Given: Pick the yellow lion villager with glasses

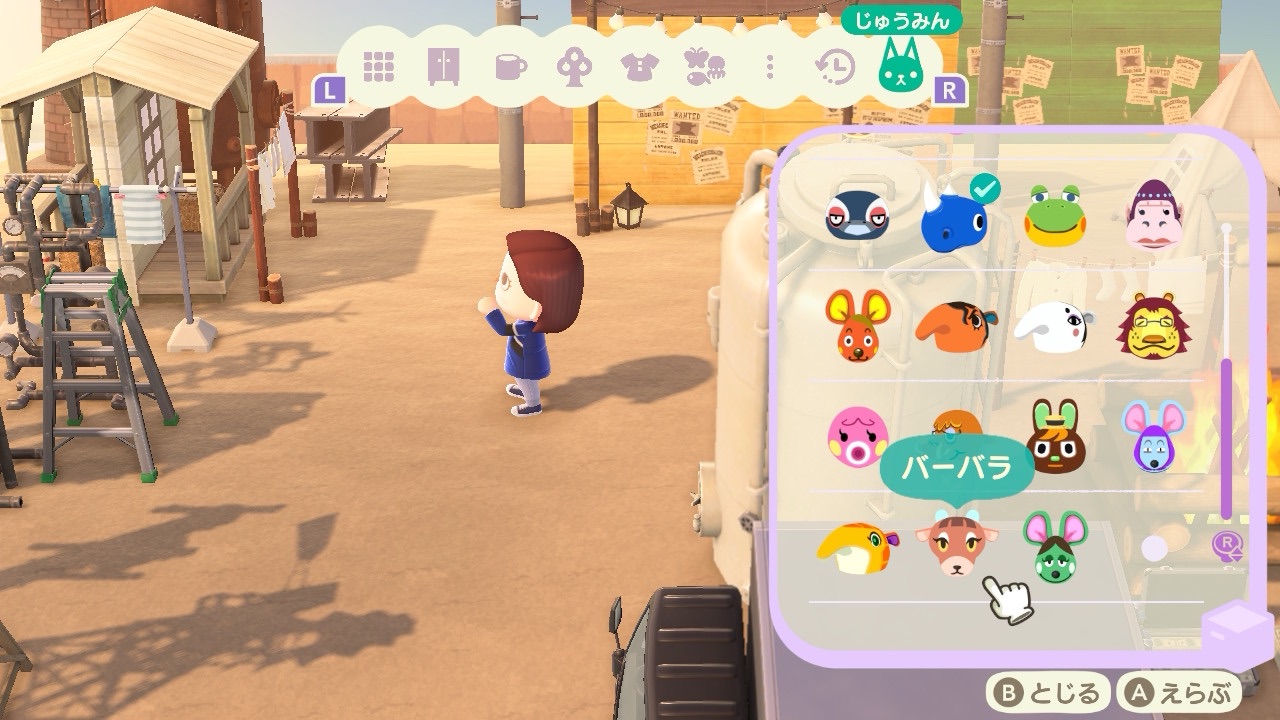Looking at the screenshot, I should coord(1152,326).
